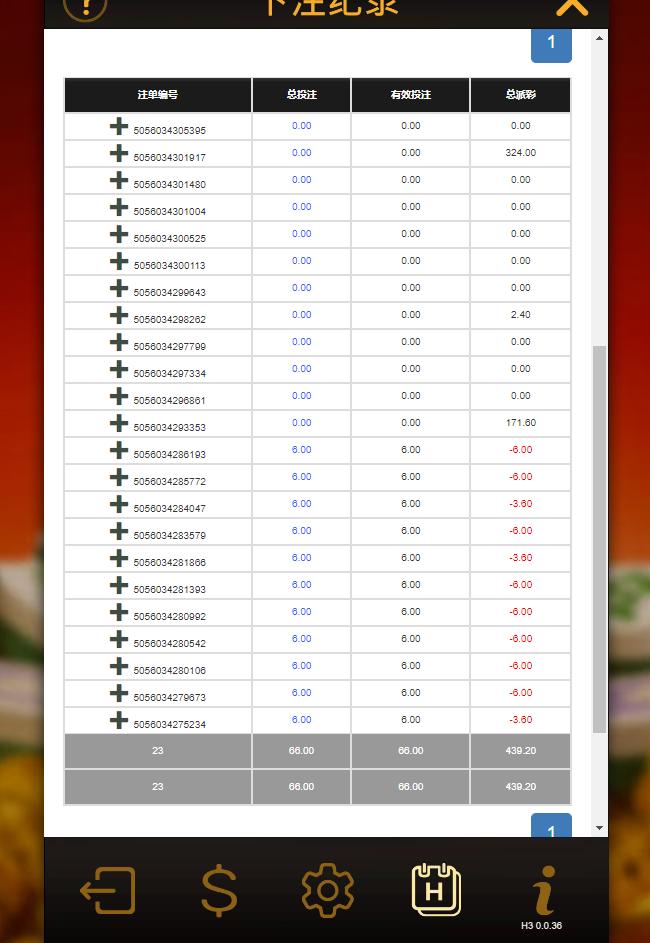
Task: Expand bet record 5056034298262
Action: tap(119, 316)
